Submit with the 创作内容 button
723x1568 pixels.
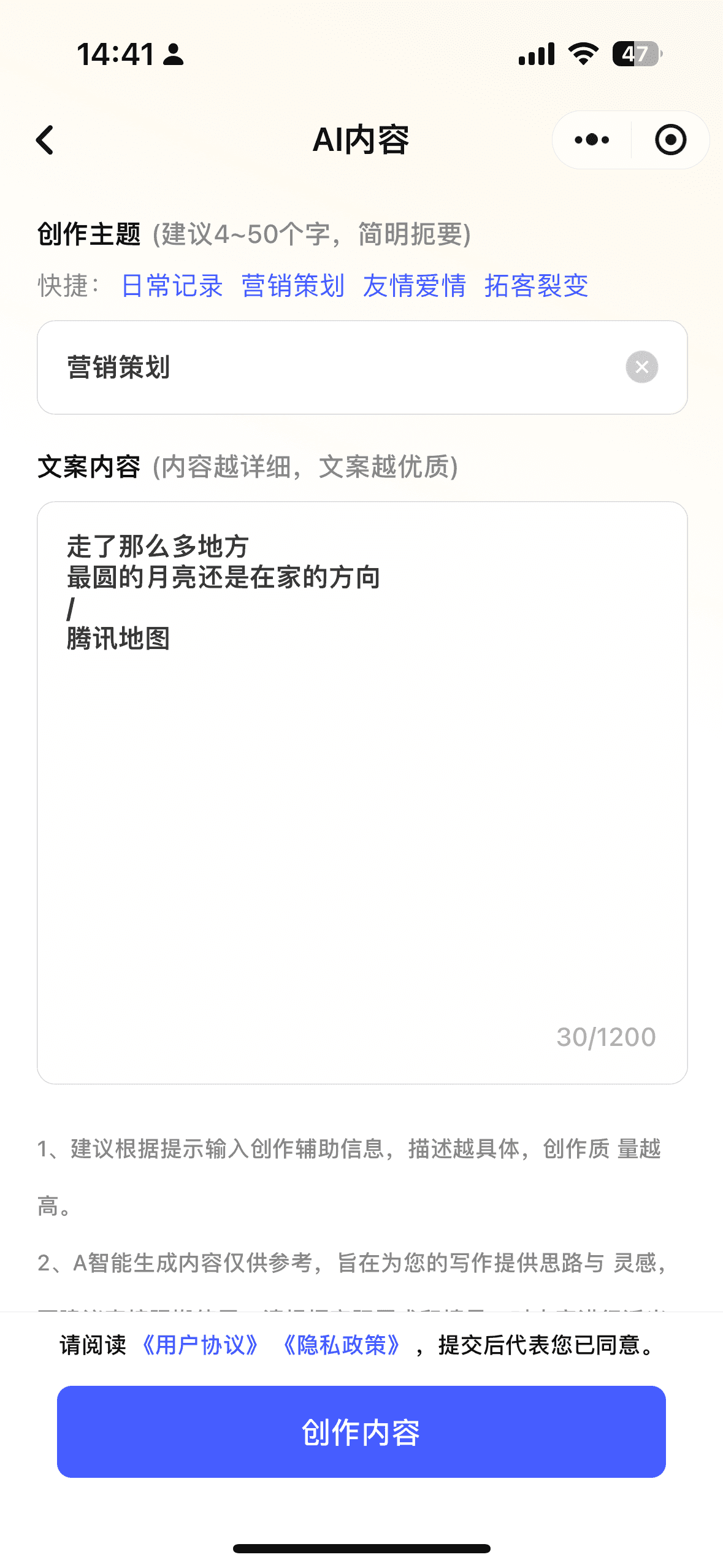coord(361,1432)
